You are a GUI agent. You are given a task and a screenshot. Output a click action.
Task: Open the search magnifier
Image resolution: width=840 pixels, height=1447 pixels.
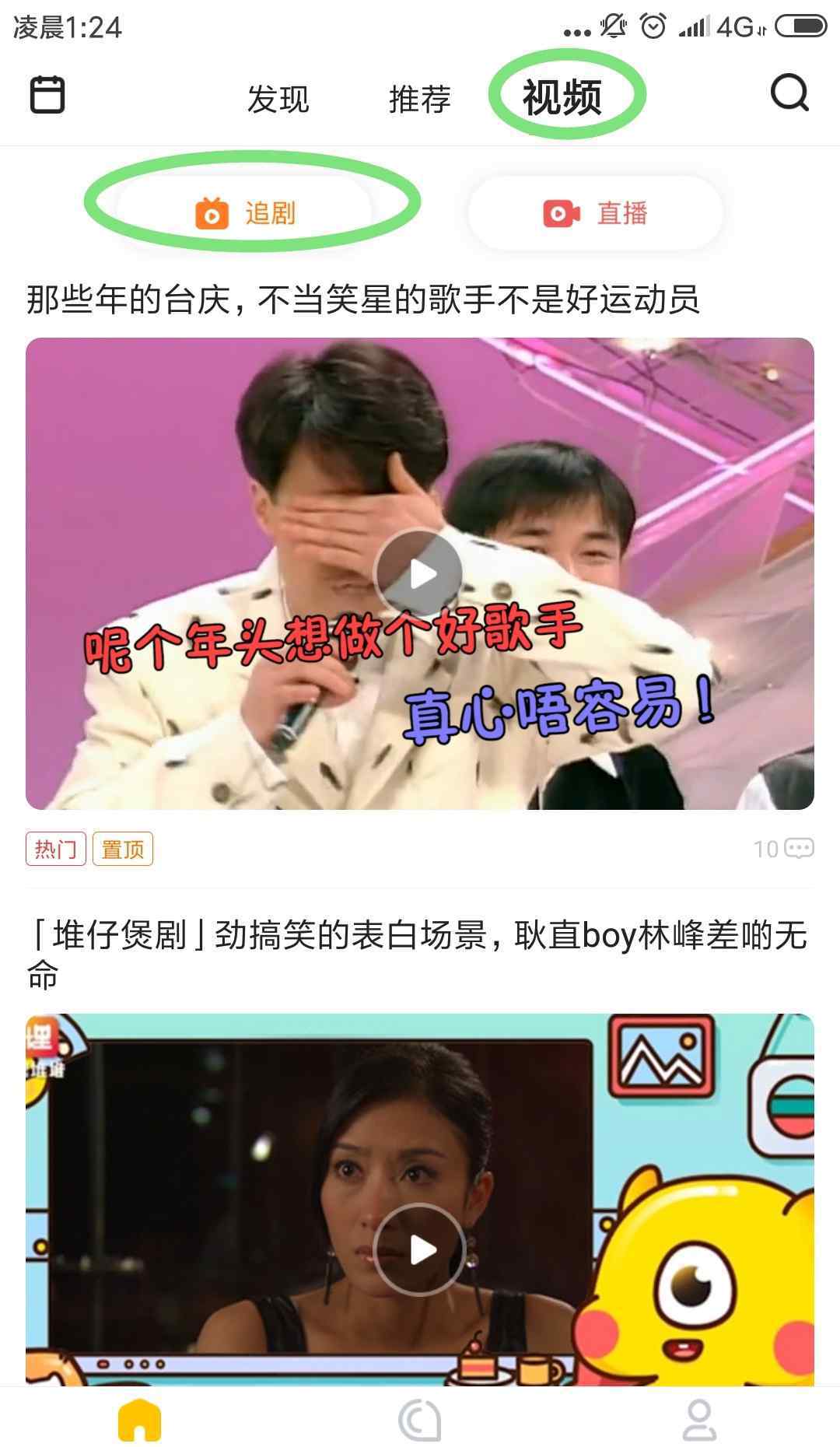(789, 93)
